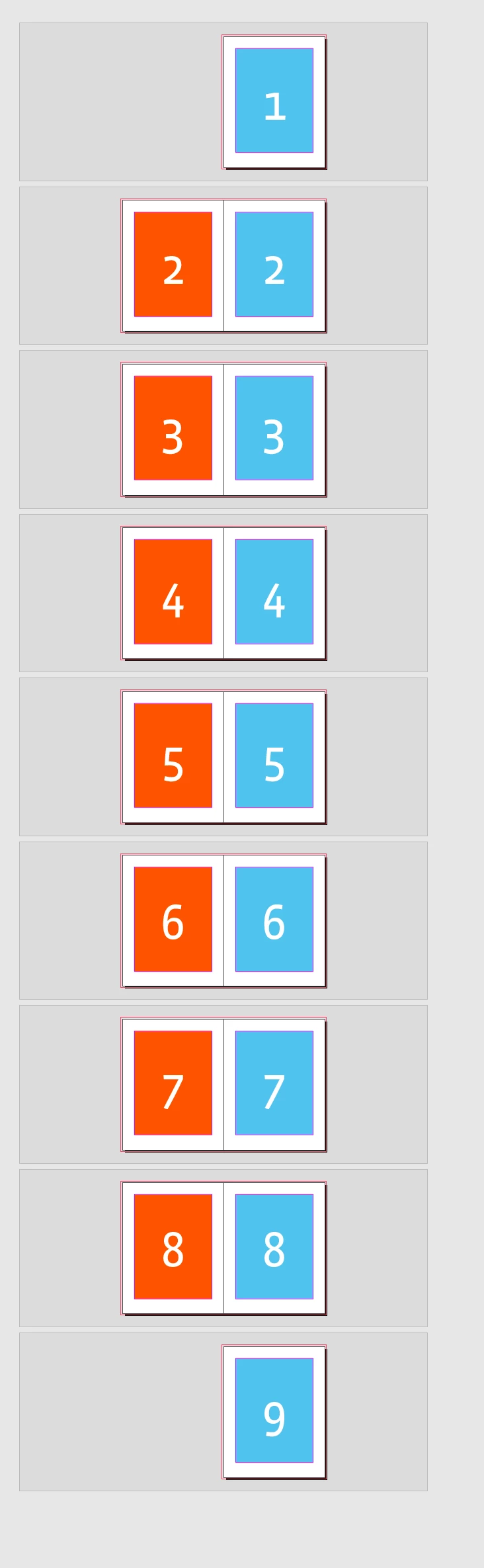
Task: Choose the orange page numbered 4
Action: (x=173, y=592)
